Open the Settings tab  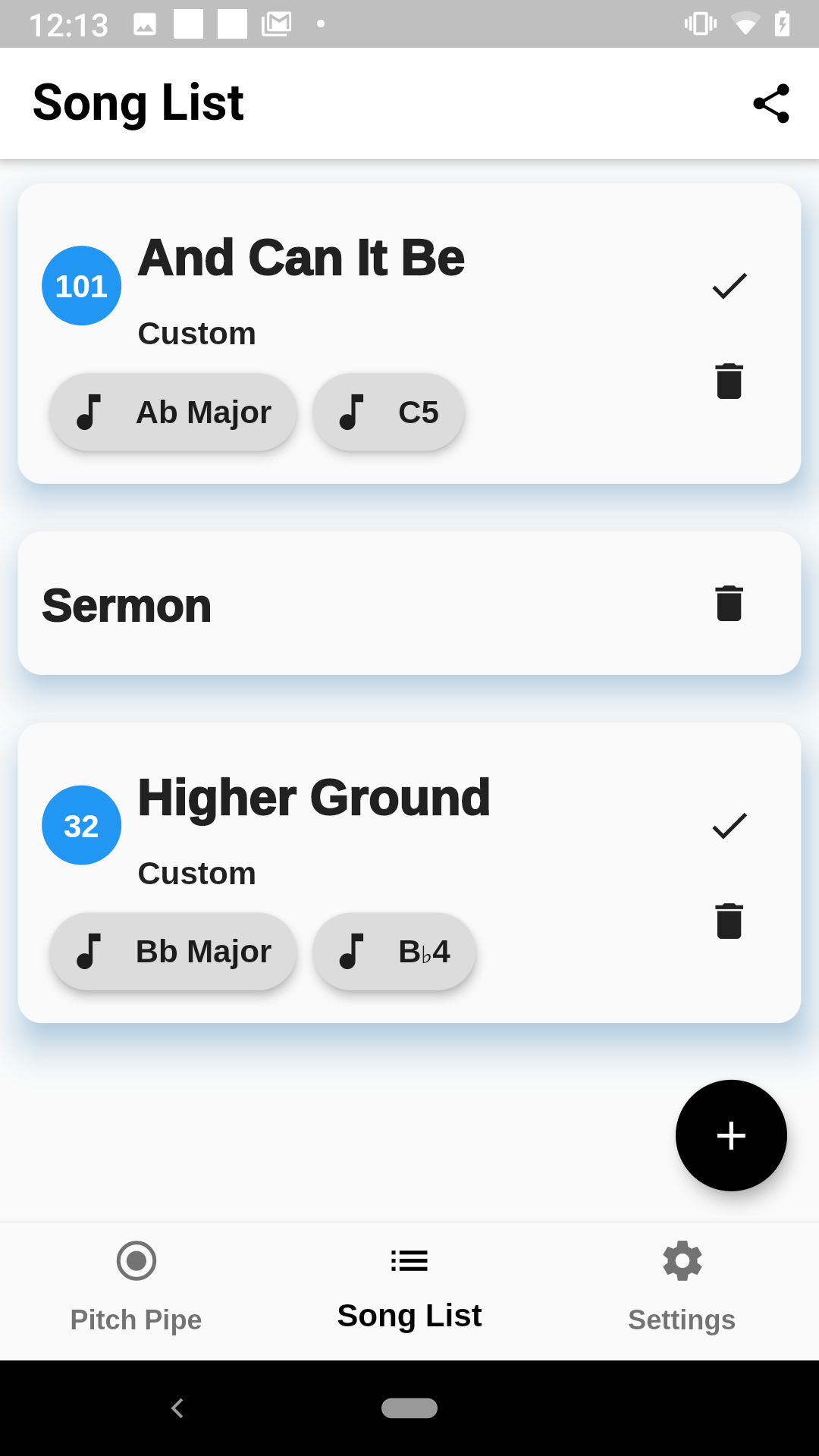[x=682, y=1289]
